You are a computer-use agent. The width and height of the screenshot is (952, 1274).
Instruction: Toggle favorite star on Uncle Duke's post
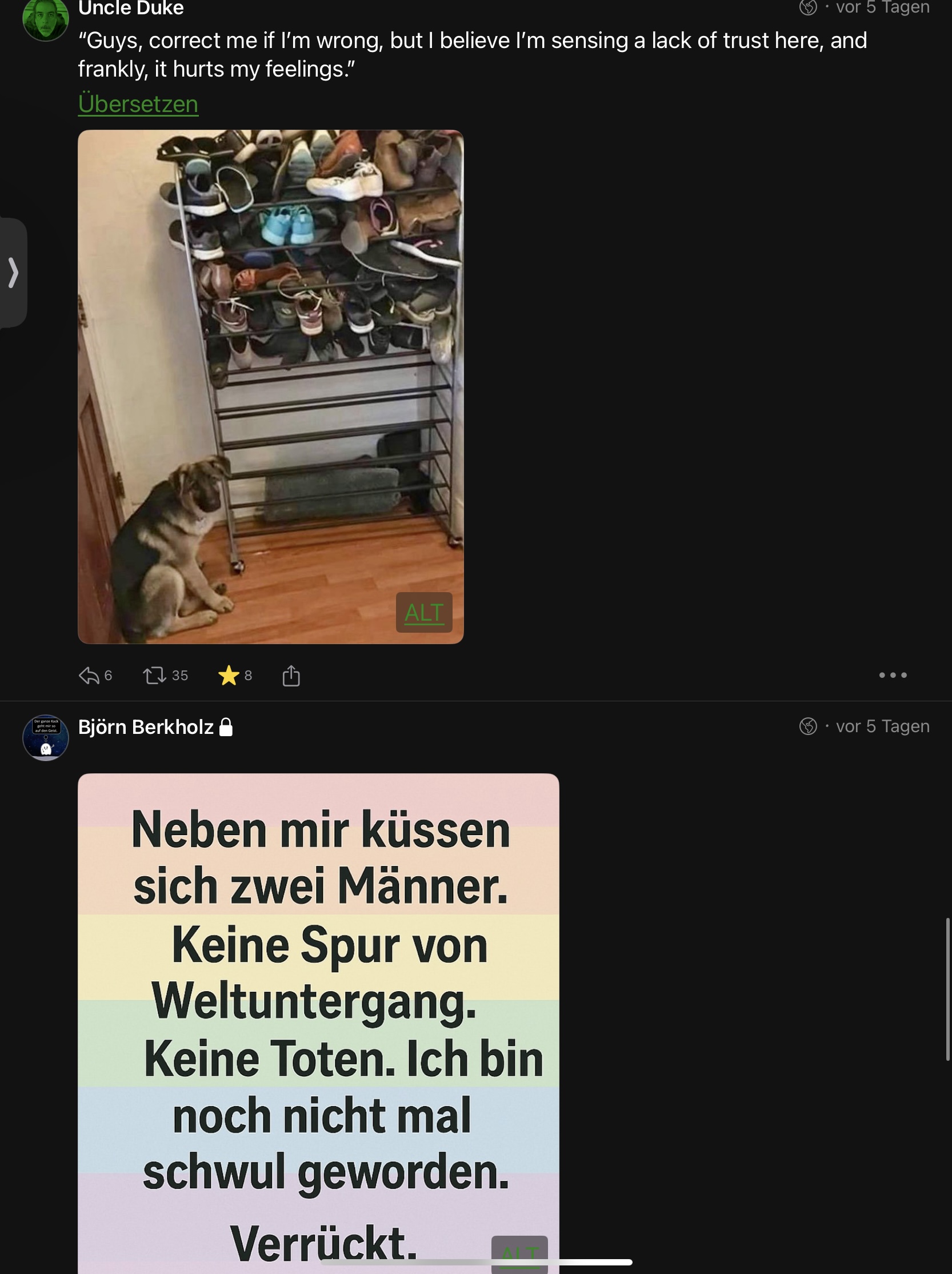(229, 675)
